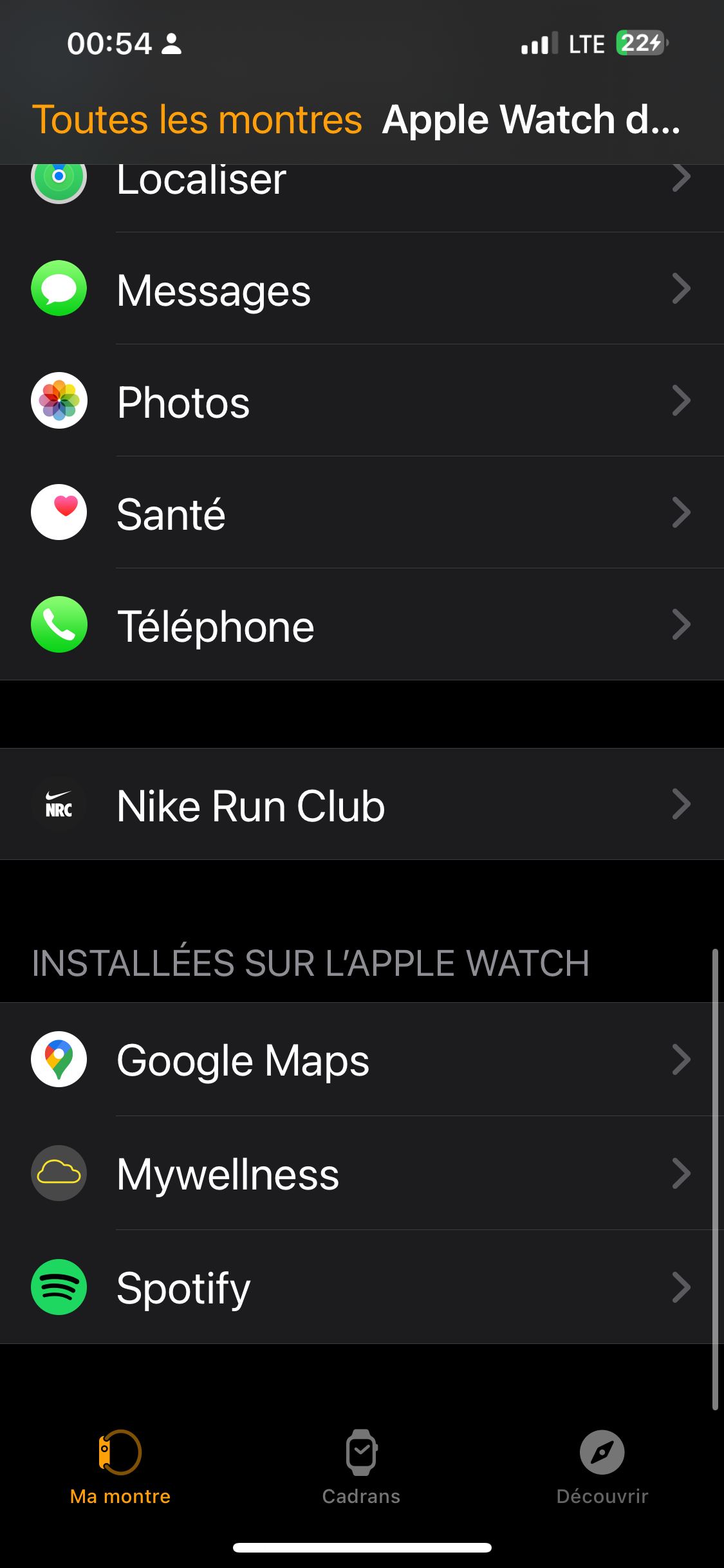Viewport: 724px width, 1568px height.
Task: Open Mywellness app settings
Action: (x=360, y=1173)
